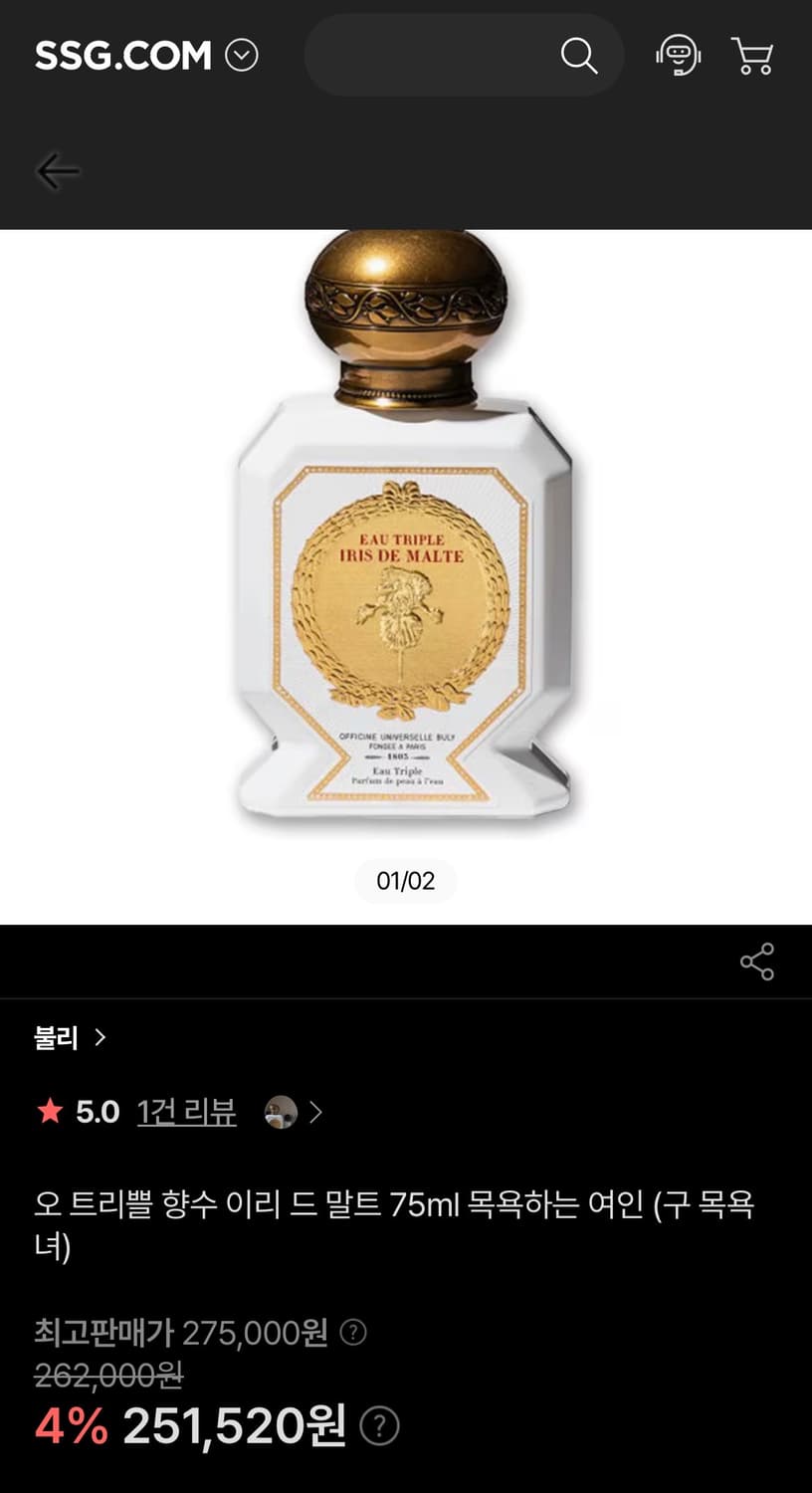Open the chatbot customer service icon

678,57
